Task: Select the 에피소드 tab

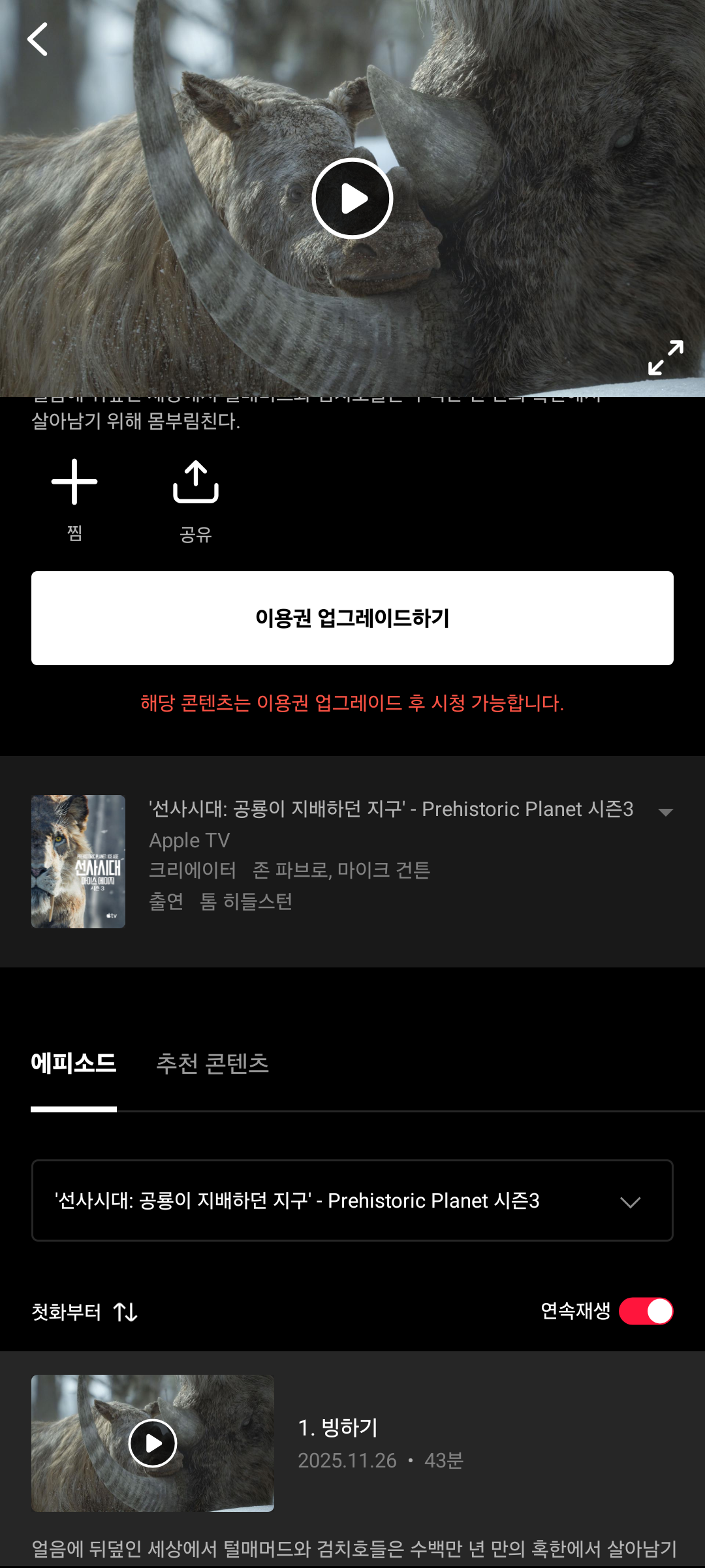Action: pos(74,1064)
